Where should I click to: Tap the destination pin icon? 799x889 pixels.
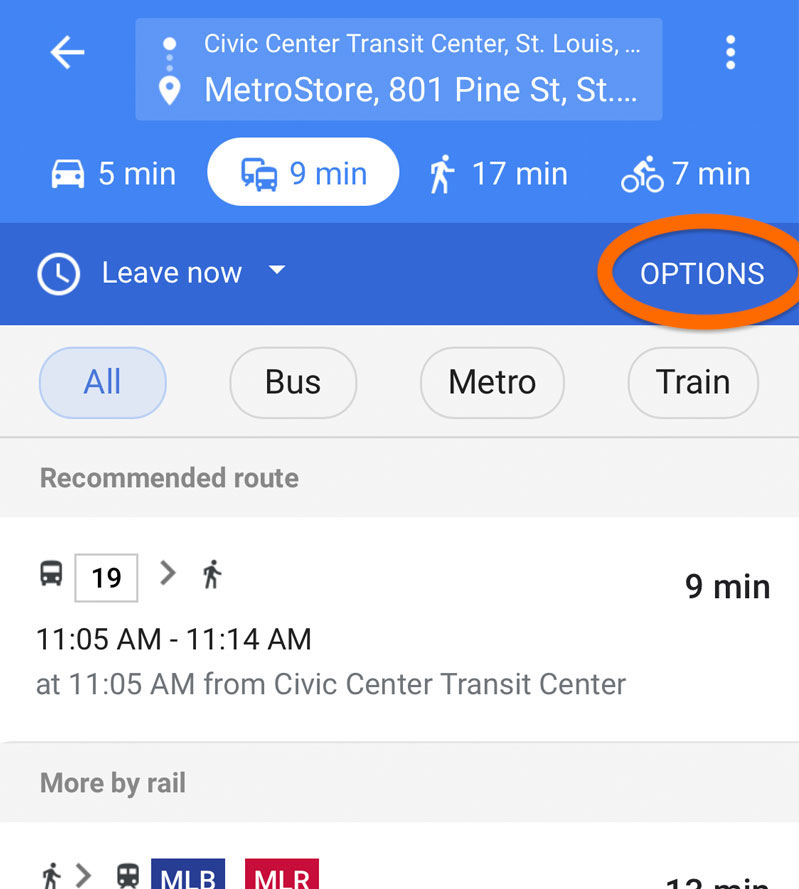[x=169, y=90]
